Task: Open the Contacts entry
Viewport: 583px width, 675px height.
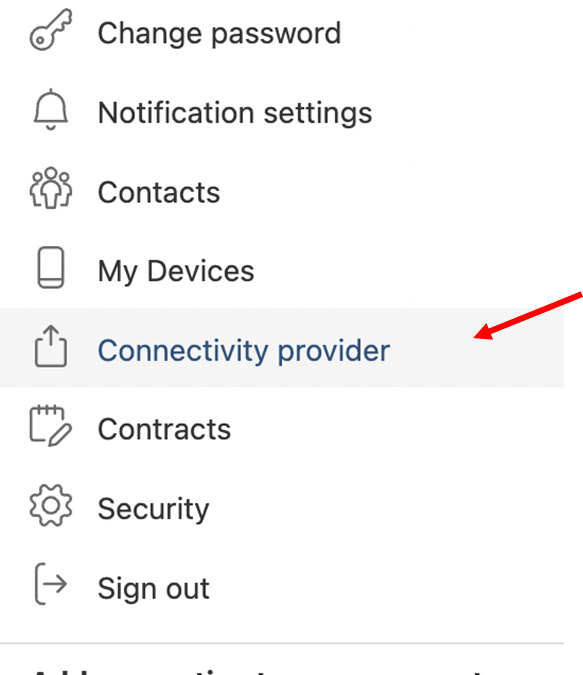Action: pyautogui.click(x=282, y=192)
